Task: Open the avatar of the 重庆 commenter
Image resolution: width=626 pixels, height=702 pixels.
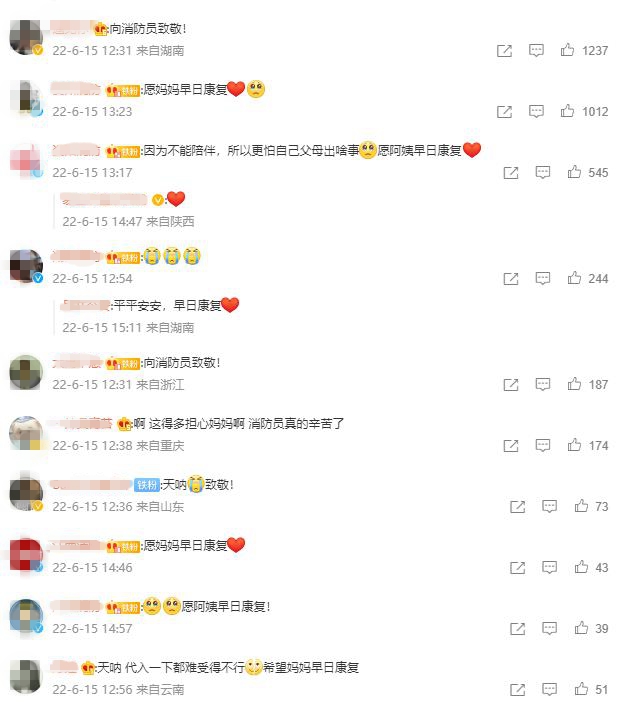Action: (25, 433)
